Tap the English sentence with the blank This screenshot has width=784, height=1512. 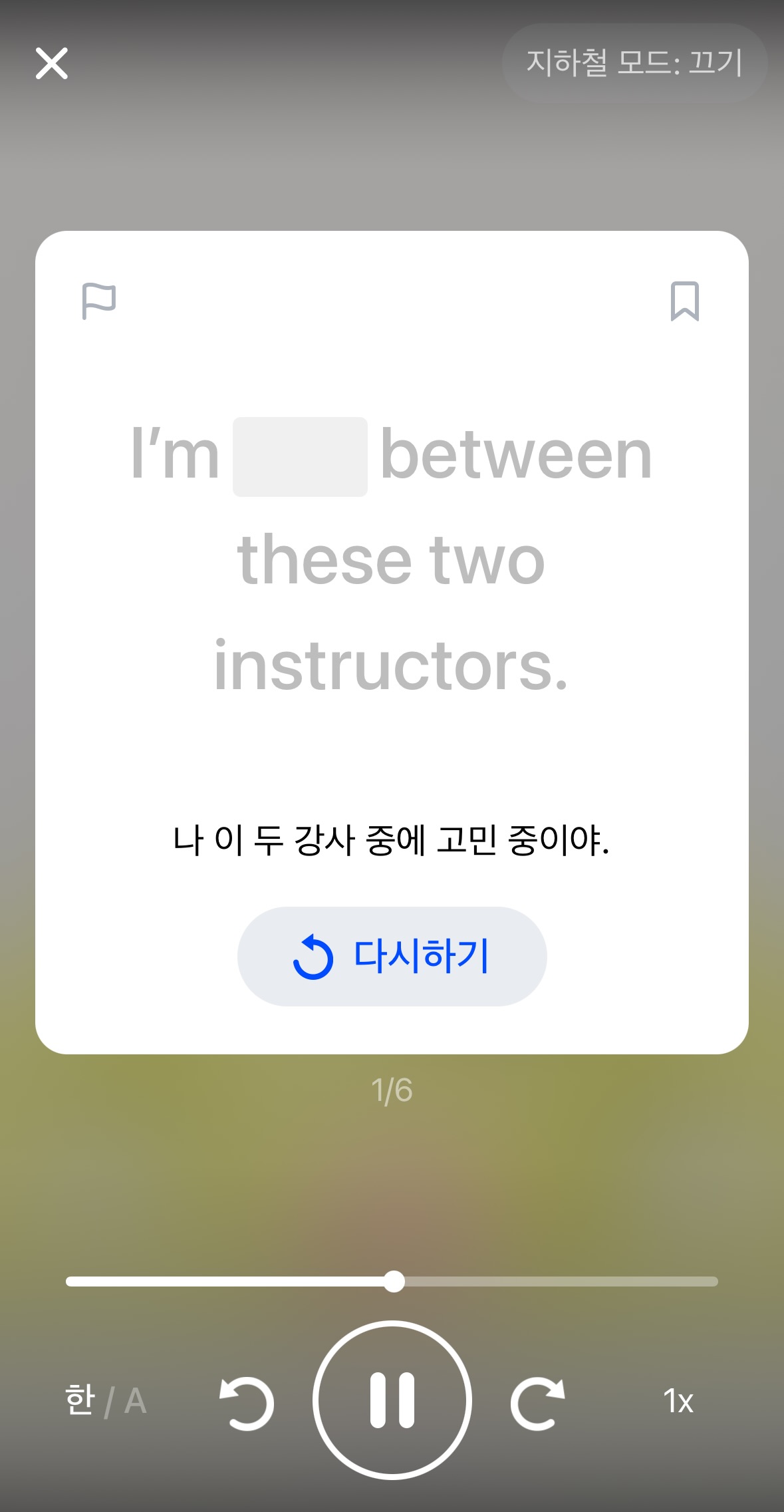[x=392, y=559]
